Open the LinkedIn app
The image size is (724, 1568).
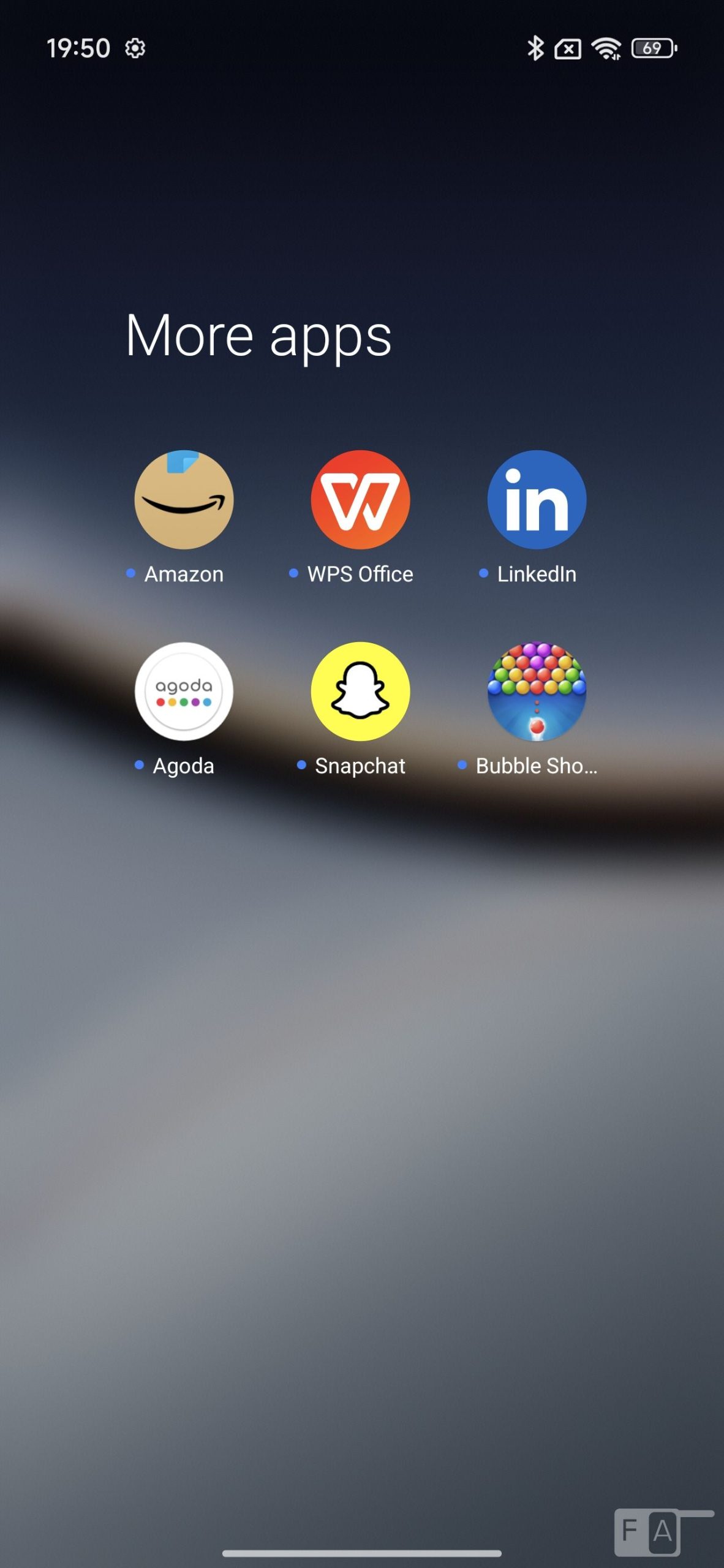(x=537, y=500)
